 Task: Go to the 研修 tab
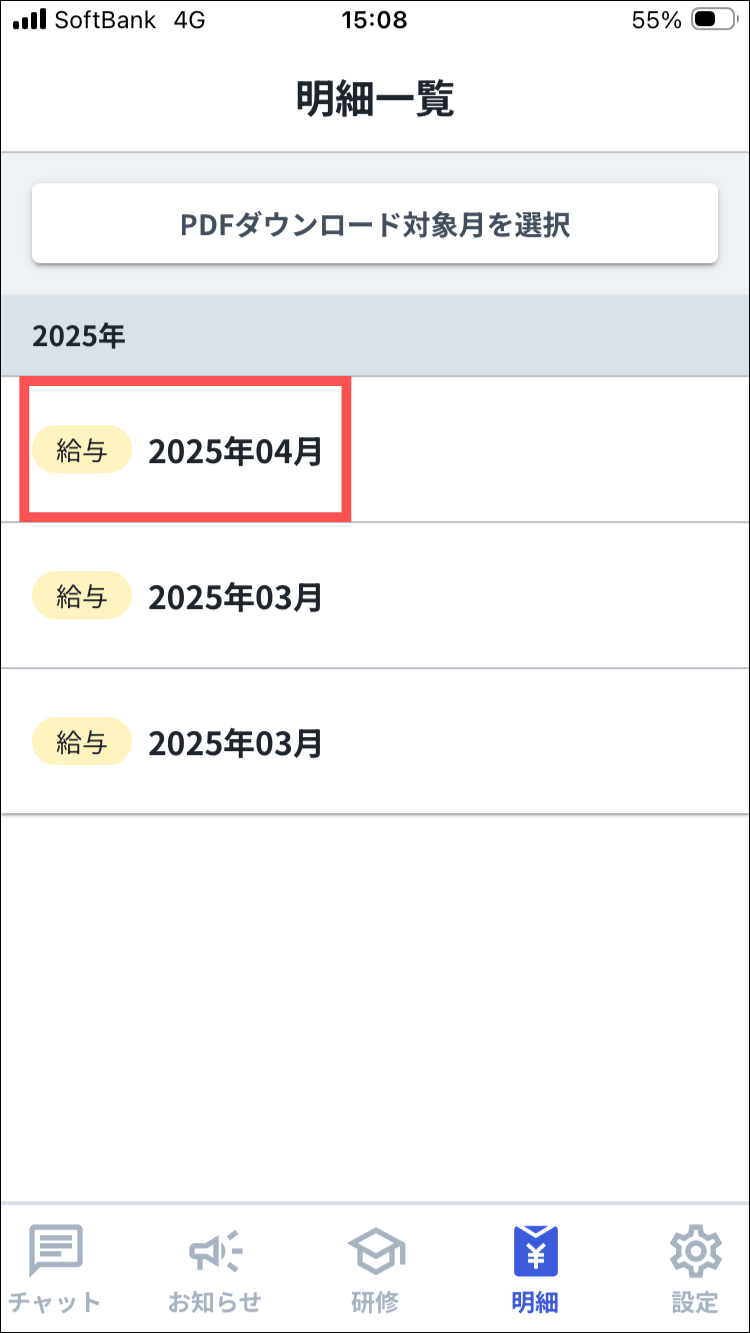pos(375,1268)
